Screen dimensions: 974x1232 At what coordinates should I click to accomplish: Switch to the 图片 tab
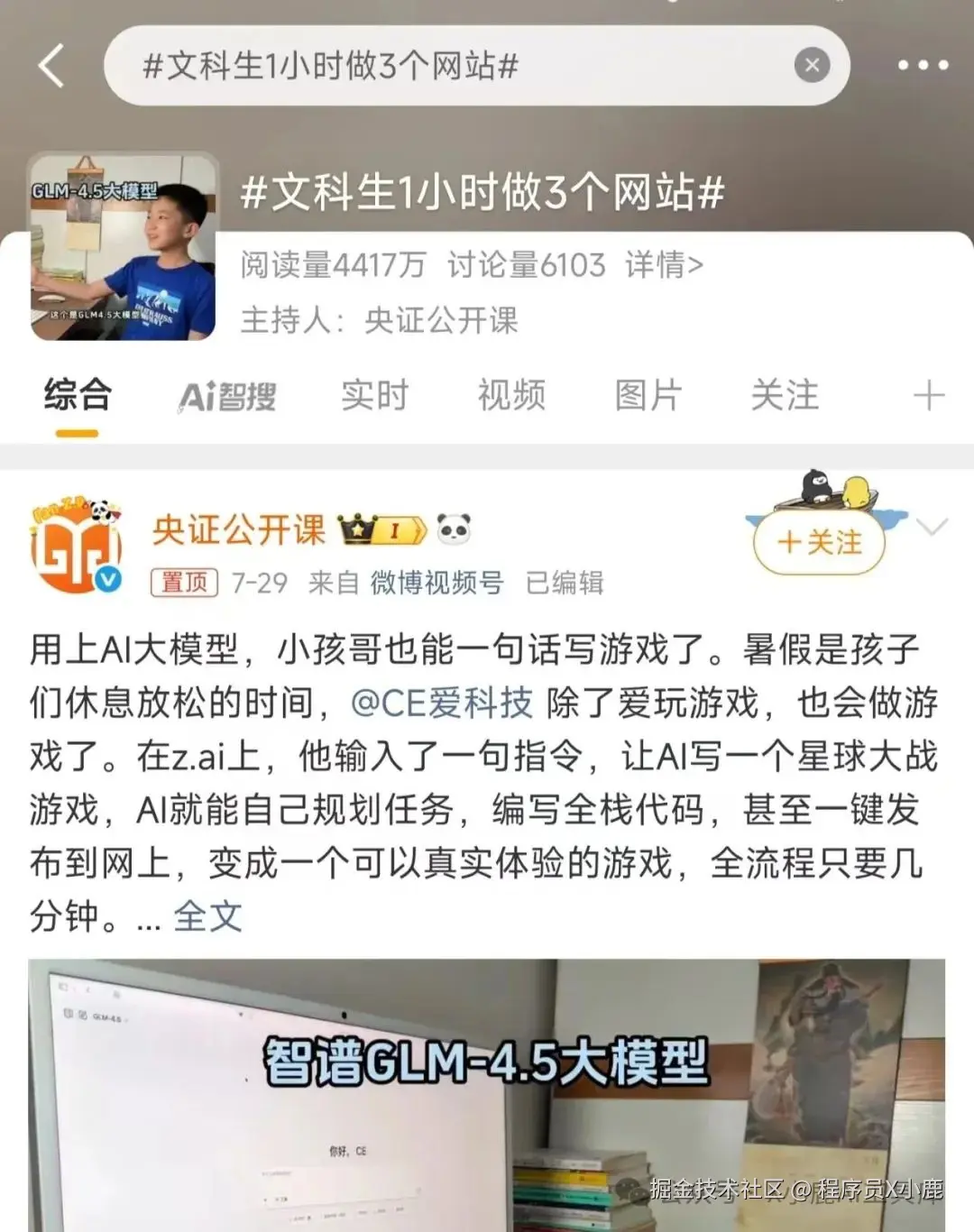pos(648,396)
